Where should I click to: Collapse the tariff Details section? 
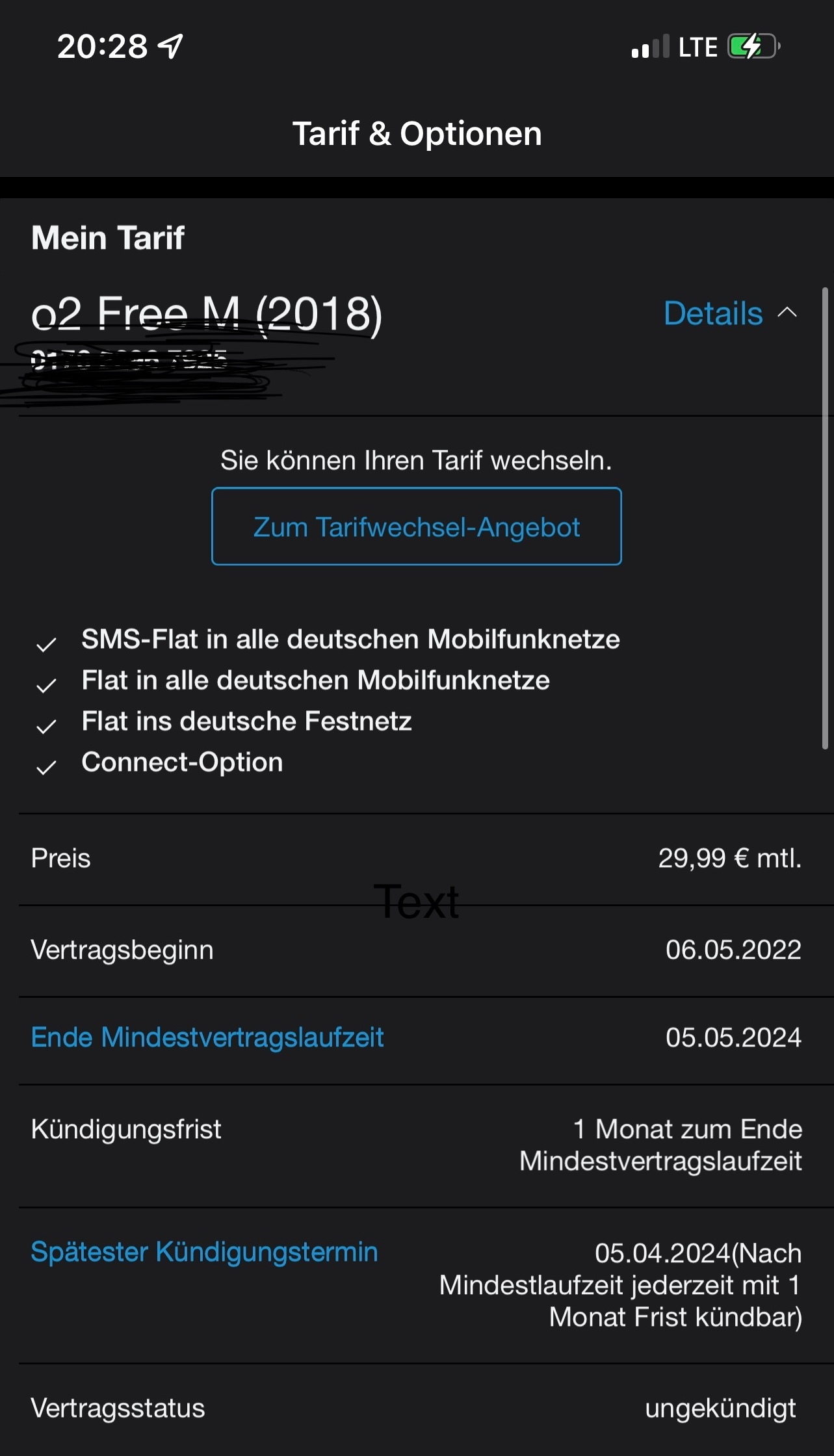(x=730, y=314)
